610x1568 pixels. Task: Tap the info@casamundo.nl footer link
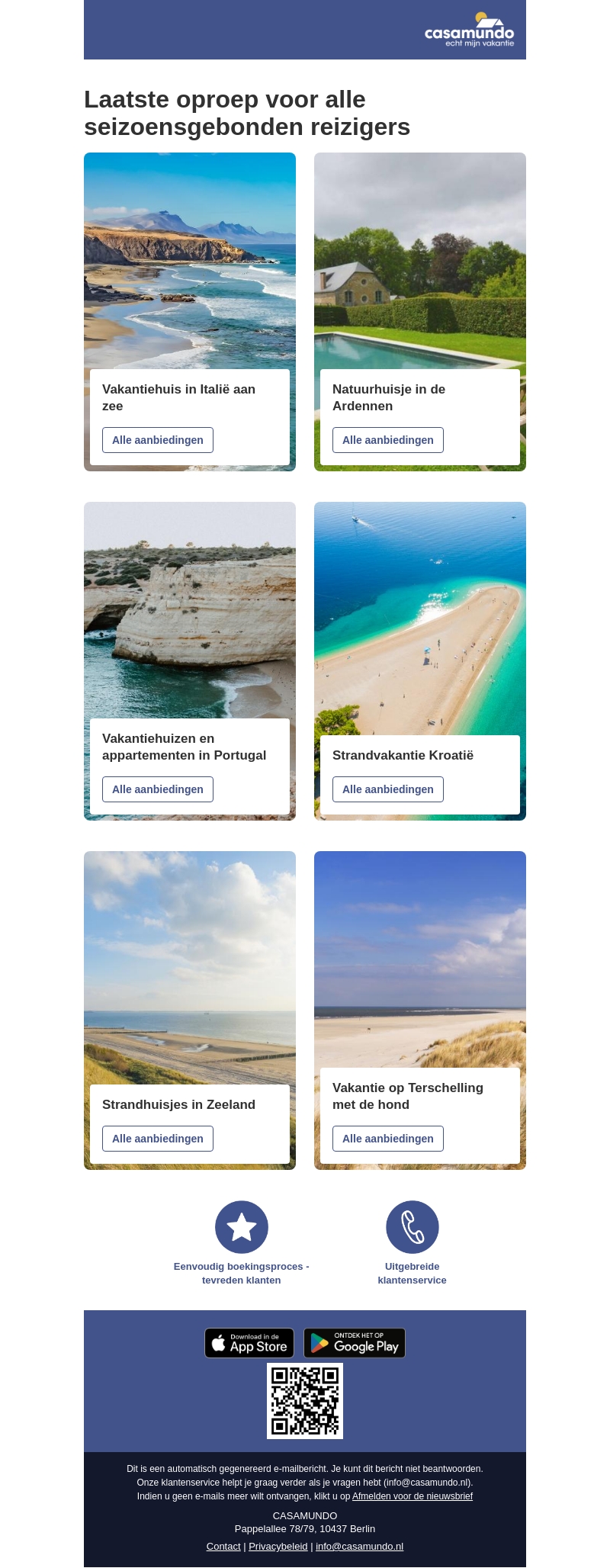(359, 1546)
